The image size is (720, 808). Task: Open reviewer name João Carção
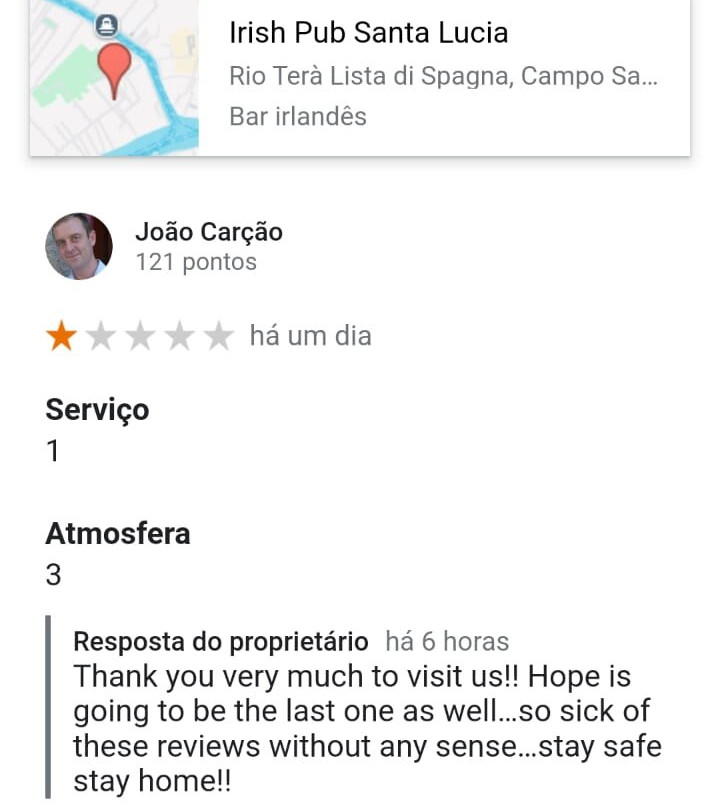click(x=209, y=232)
